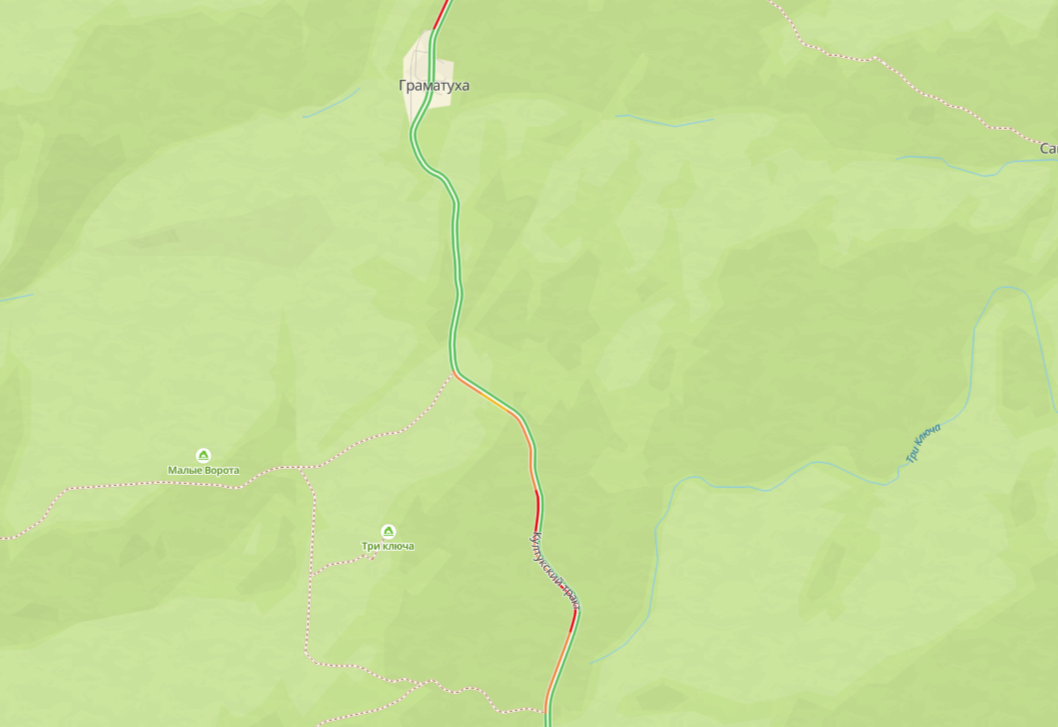Select the Граматуха settlement label
1058x727 pixels.
(434, 86)
